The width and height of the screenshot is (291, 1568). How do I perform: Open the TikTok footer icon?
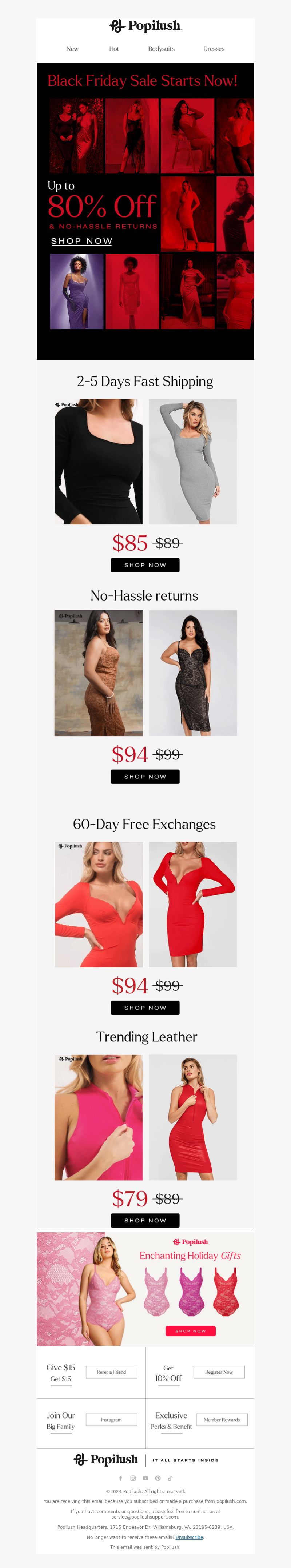pyautogui.click(x=170, y=1478)
